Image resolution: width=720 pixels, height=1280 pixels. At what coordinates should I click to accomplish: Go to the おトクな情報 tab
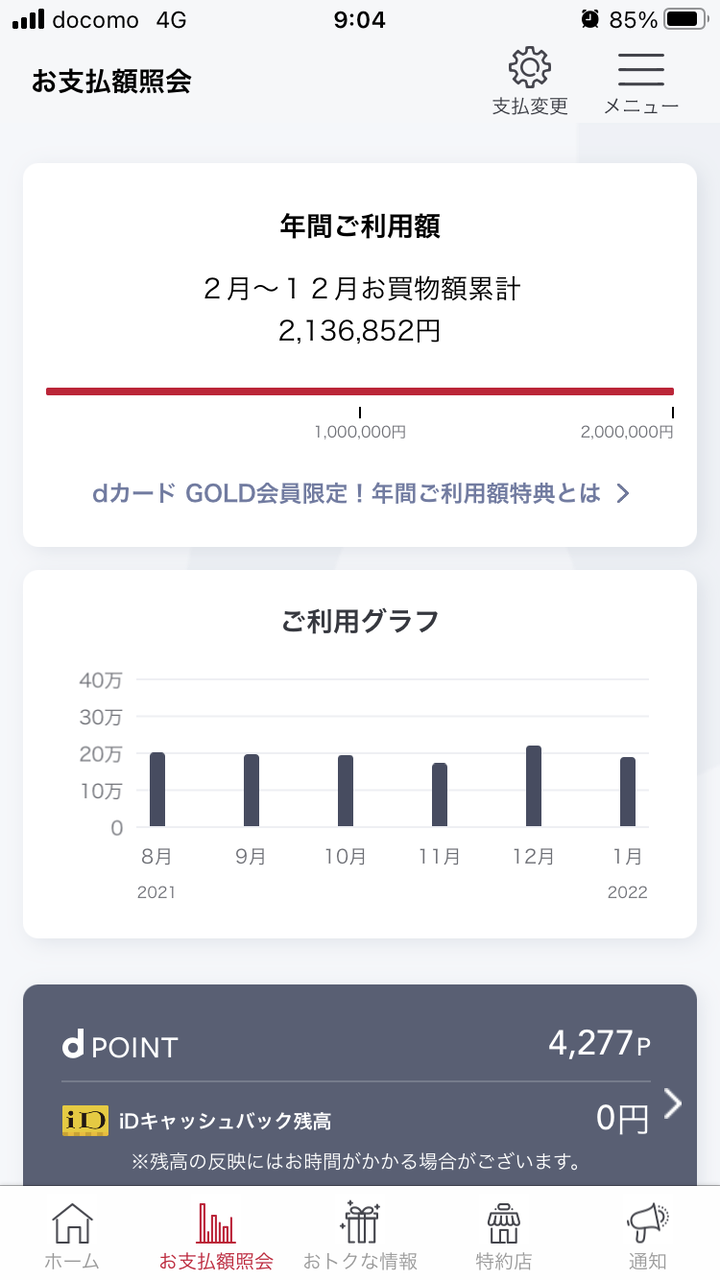(360, 1235)
